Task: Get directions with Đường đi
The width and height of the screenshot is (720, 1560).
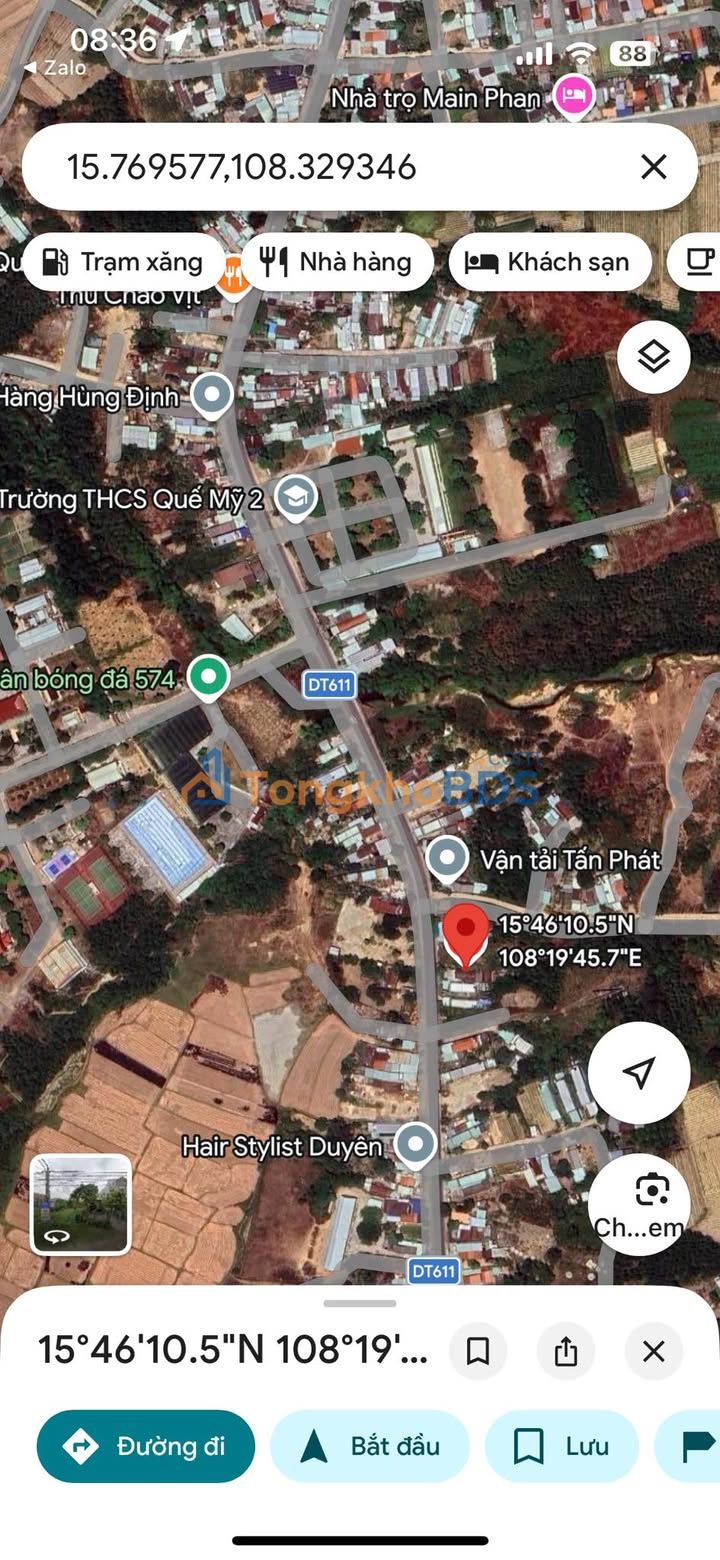Action: [x=146, y=1446]
